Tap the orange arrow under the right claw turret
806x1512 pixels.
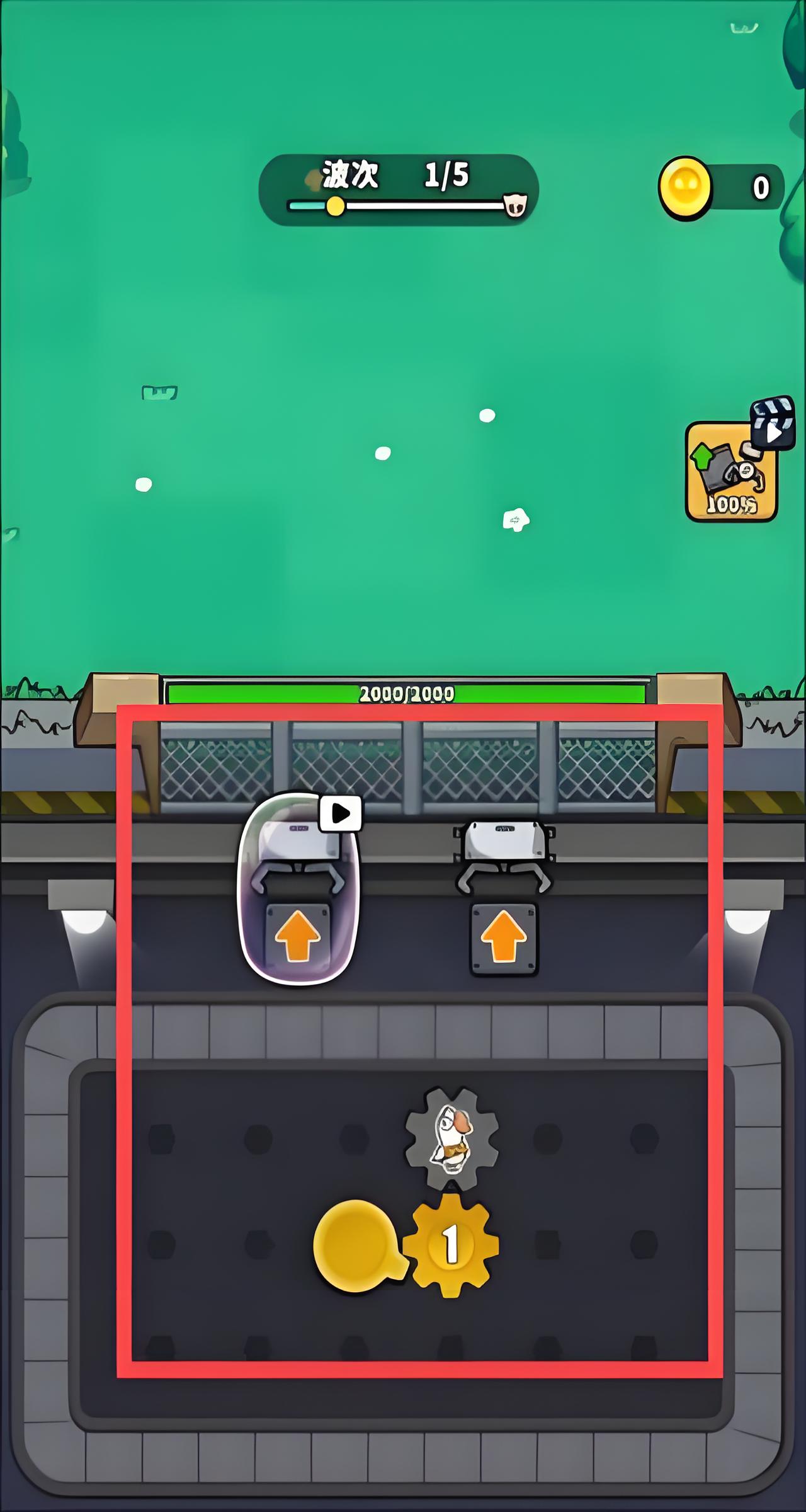503,939
